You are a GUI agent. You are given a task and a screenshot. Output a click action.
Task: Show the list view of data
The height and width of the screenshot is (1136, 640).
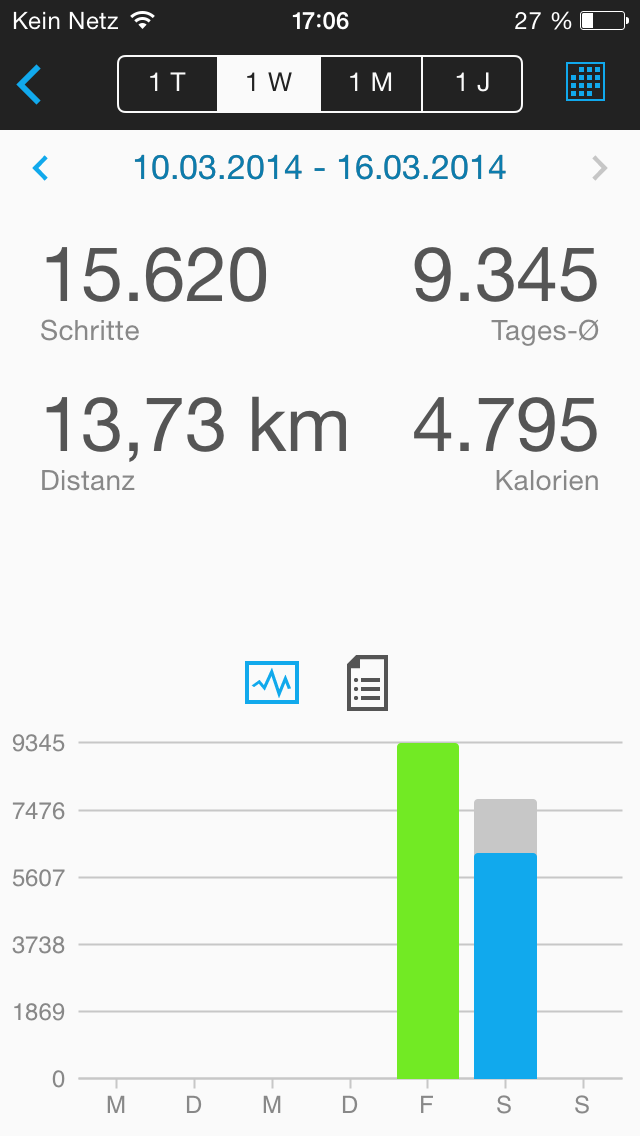(367, 683)
